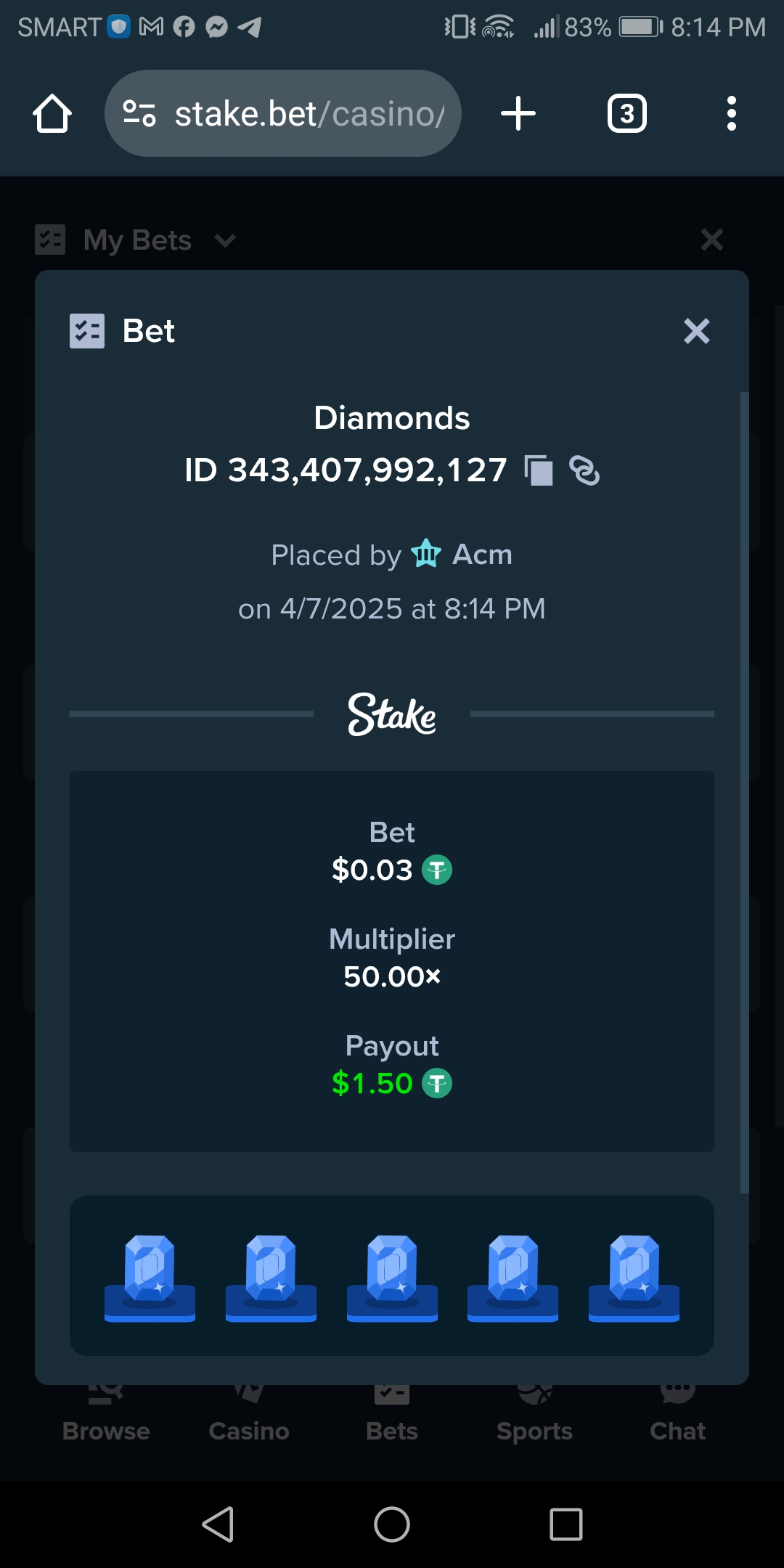
Task: Open the recent apps overview
Action: tap(566, 1524)
